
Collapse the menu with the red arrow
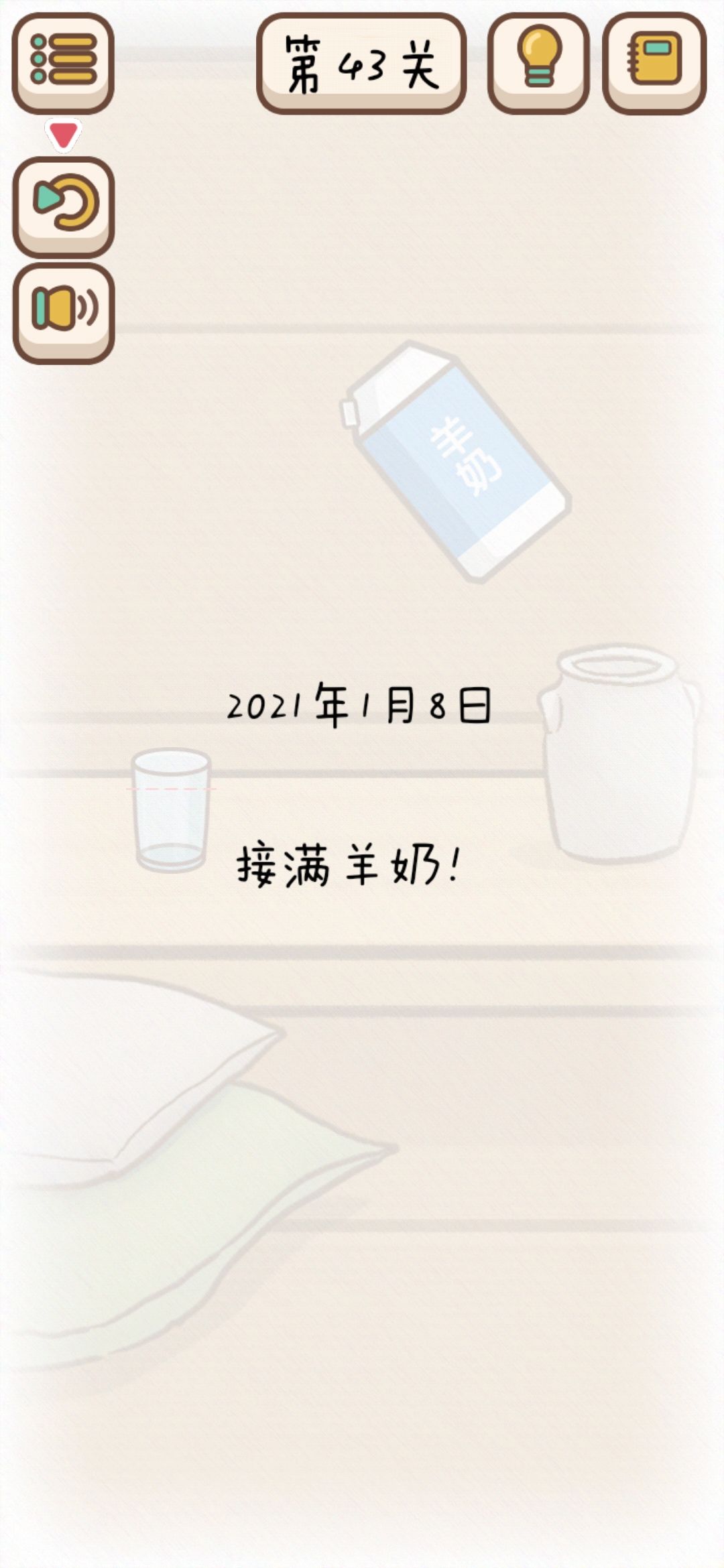(64, 135)
